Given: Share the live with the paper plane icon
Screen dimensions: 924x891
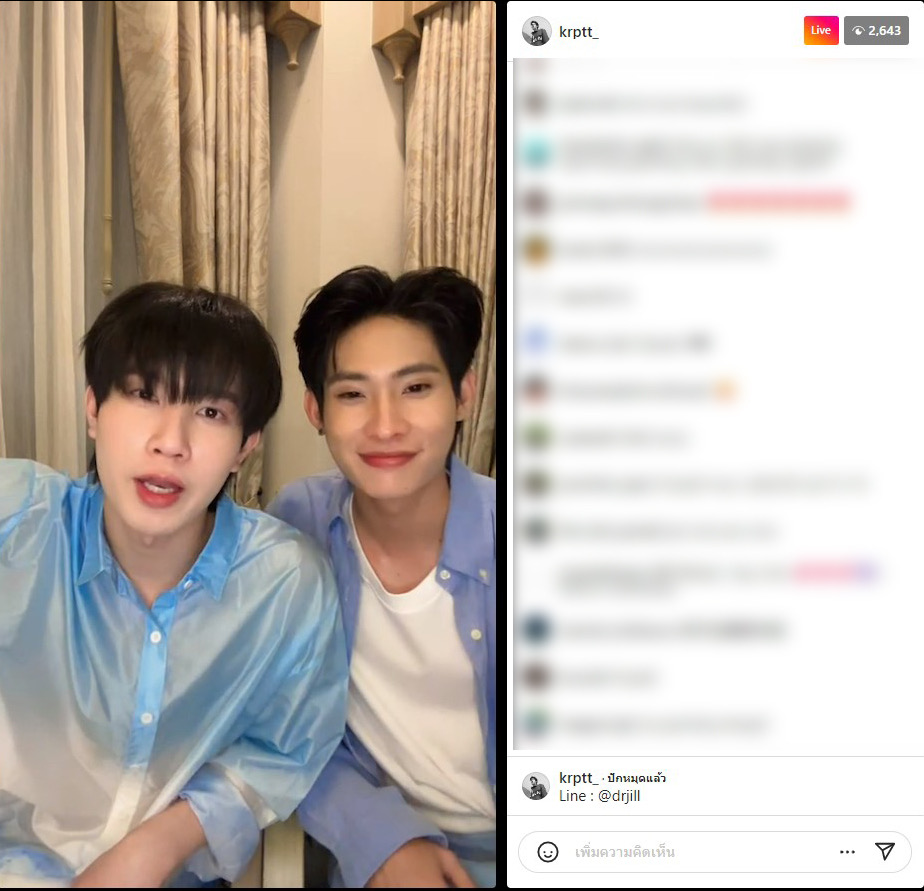Looking at the screenshot, I should pos(884,851).
